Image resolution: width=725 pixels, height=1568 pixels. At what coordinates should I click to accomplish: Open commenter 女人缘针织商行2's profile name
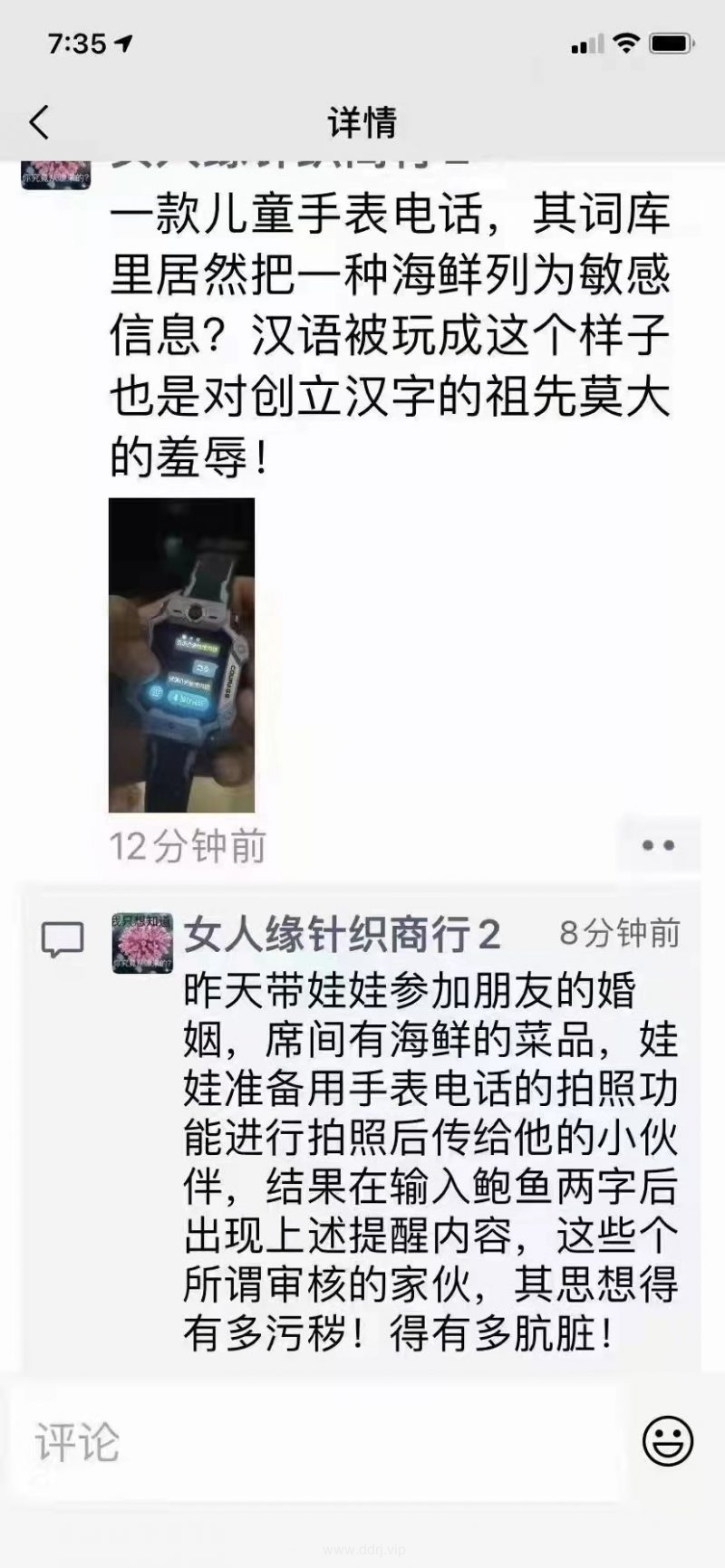click(x=343, y=934)
